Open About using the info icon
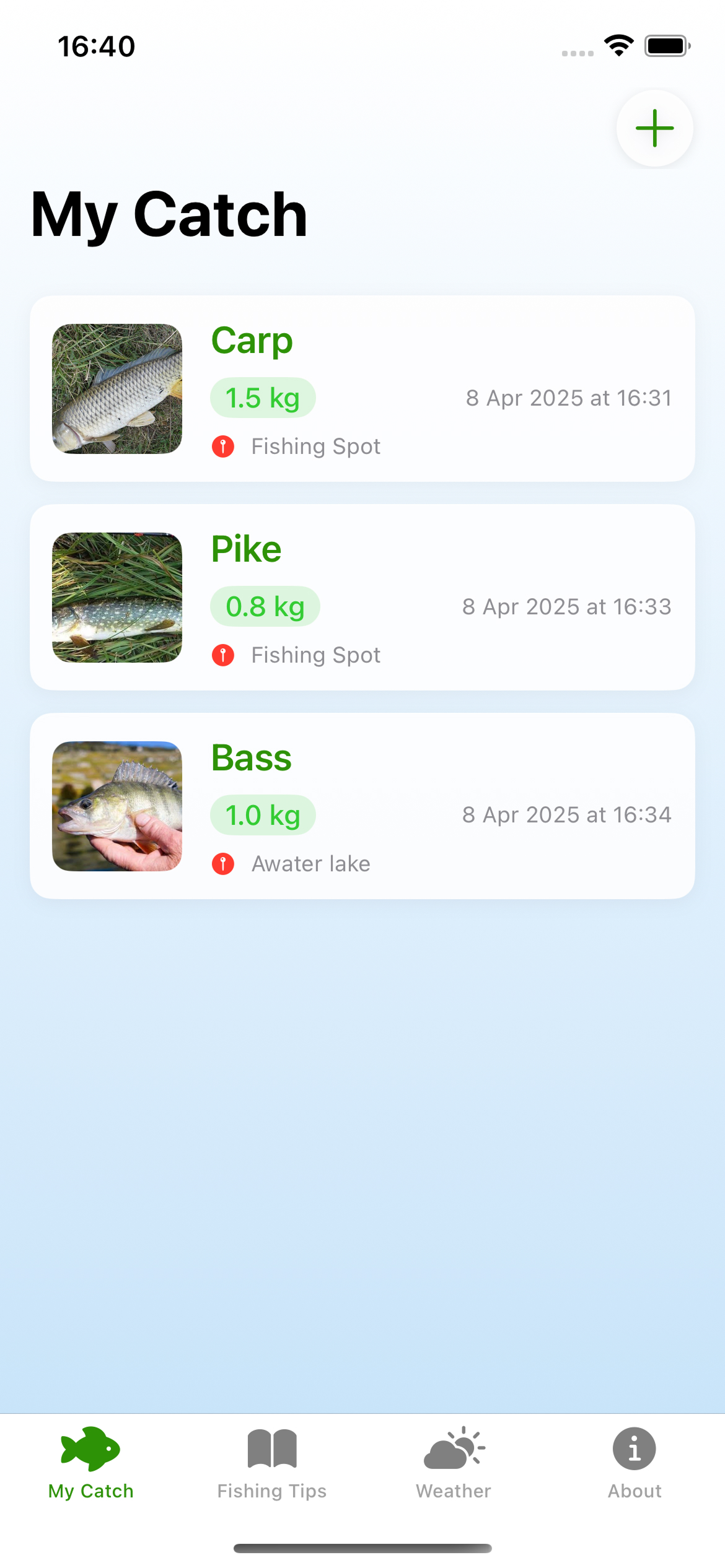The height and width of the screenshot is (1568, 725). click(x=634, y=1449)
